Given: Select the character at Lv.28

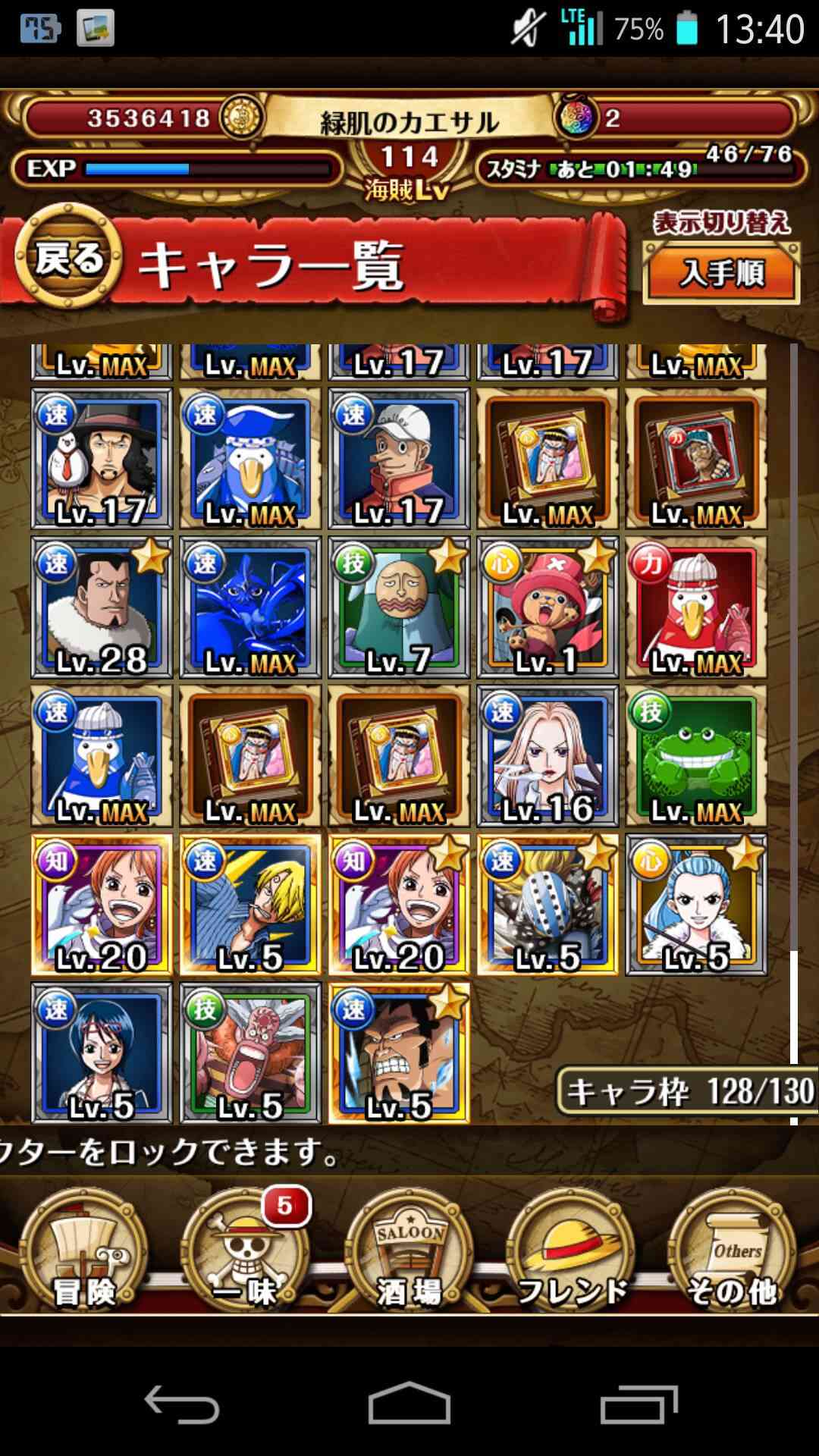Looking at the screenshot, I should point(102,607).
